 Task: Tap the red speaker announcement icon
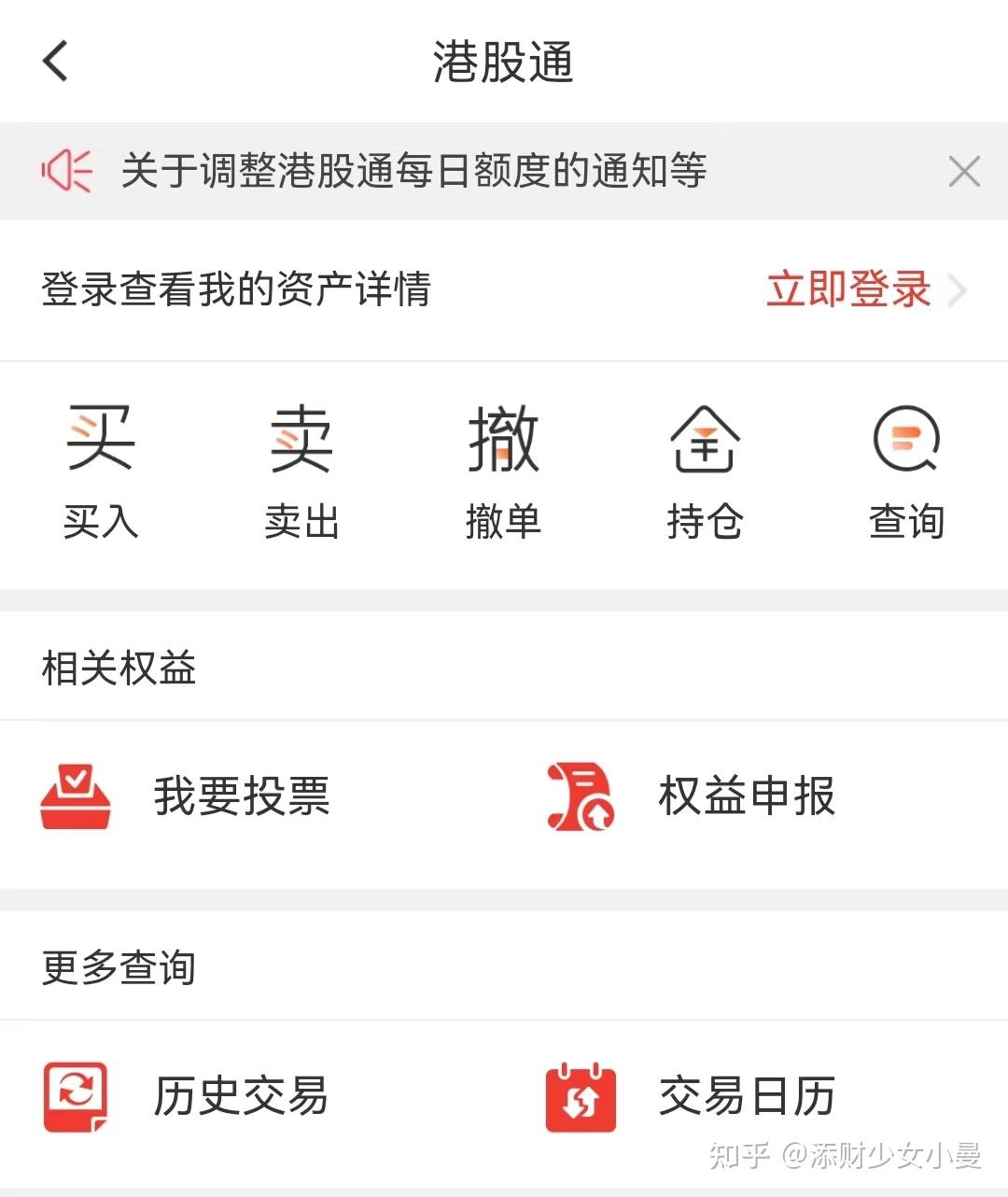coord(65,171)
